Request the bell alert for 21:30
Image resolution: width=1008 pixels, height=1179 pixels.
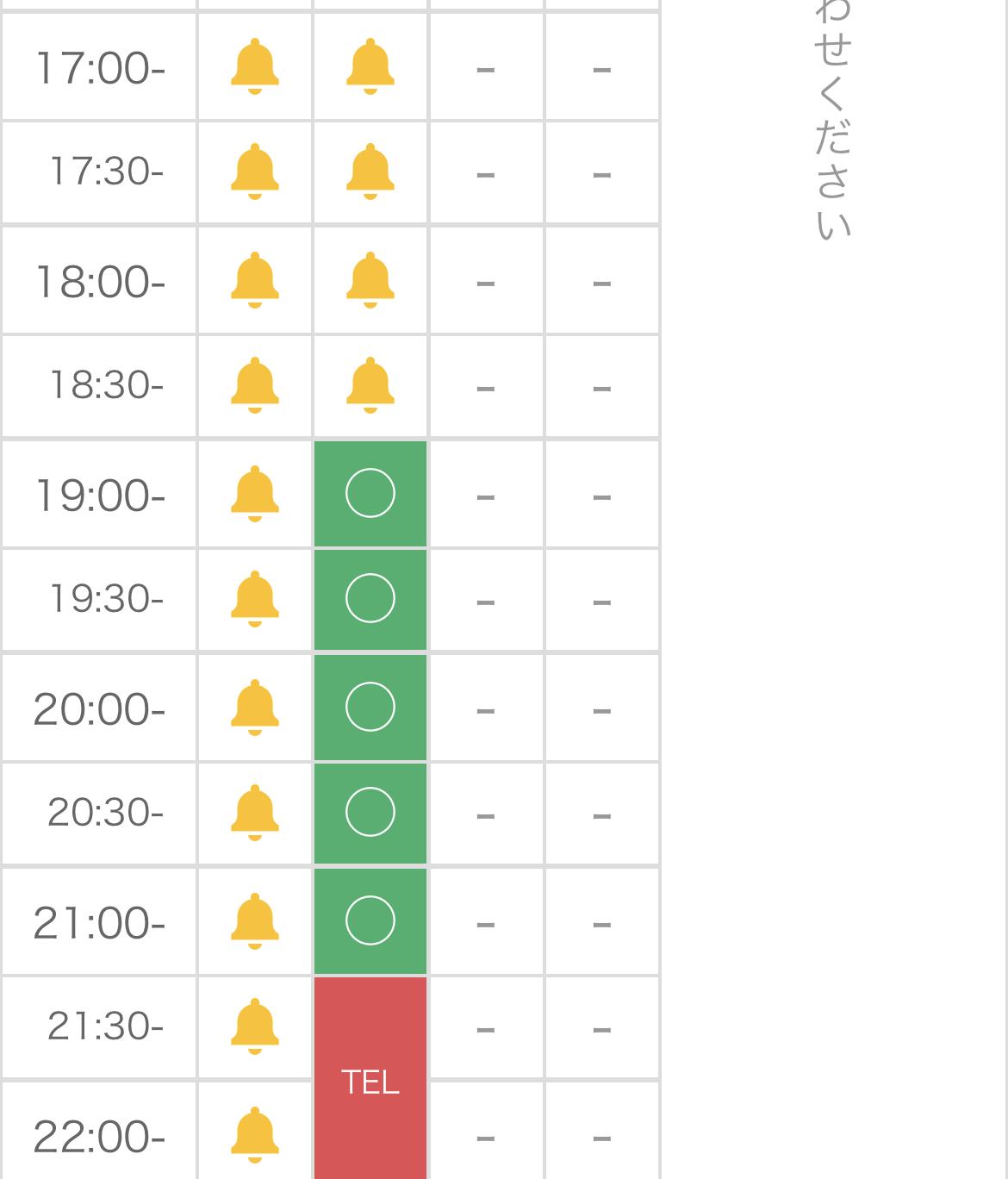[x=255, y=1026]
